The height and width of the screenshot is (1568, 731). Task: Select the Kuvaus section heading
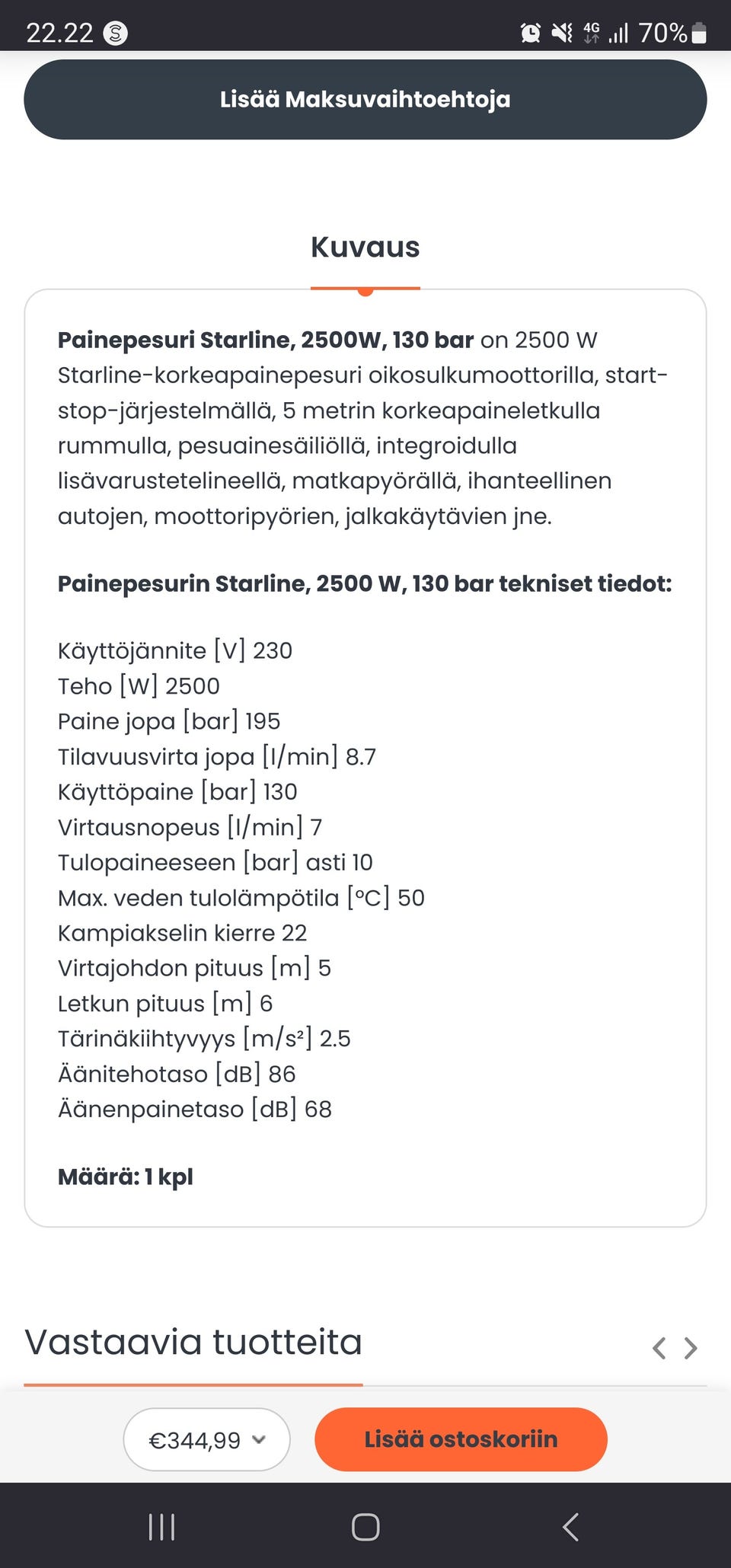[365, 247]
